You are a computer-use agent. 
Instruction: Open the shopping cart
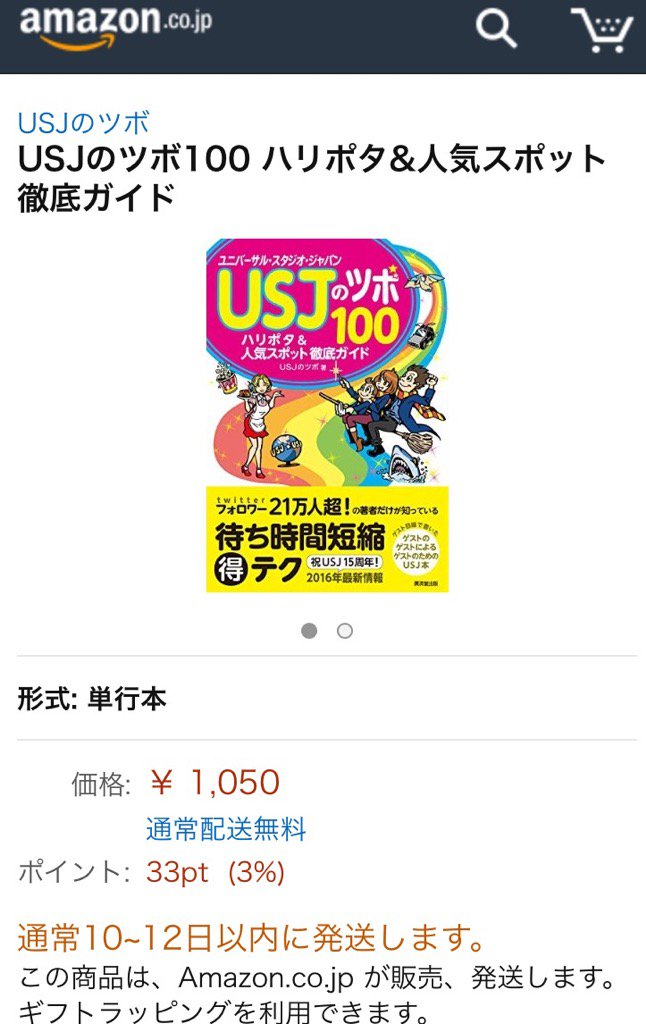coord(602,30)
